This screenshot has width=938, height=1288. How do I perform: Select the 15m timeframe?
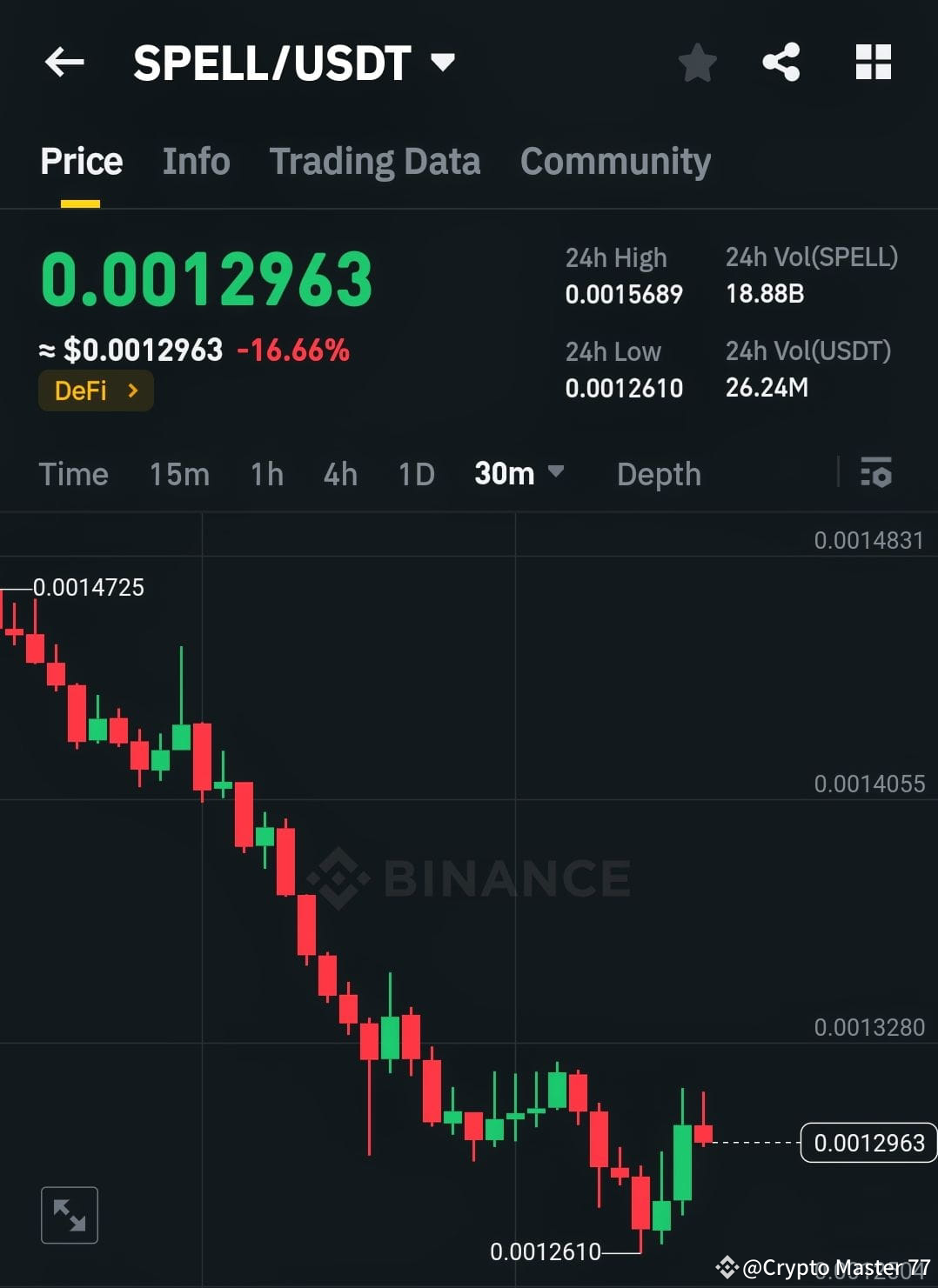click(x=178, y=474)
